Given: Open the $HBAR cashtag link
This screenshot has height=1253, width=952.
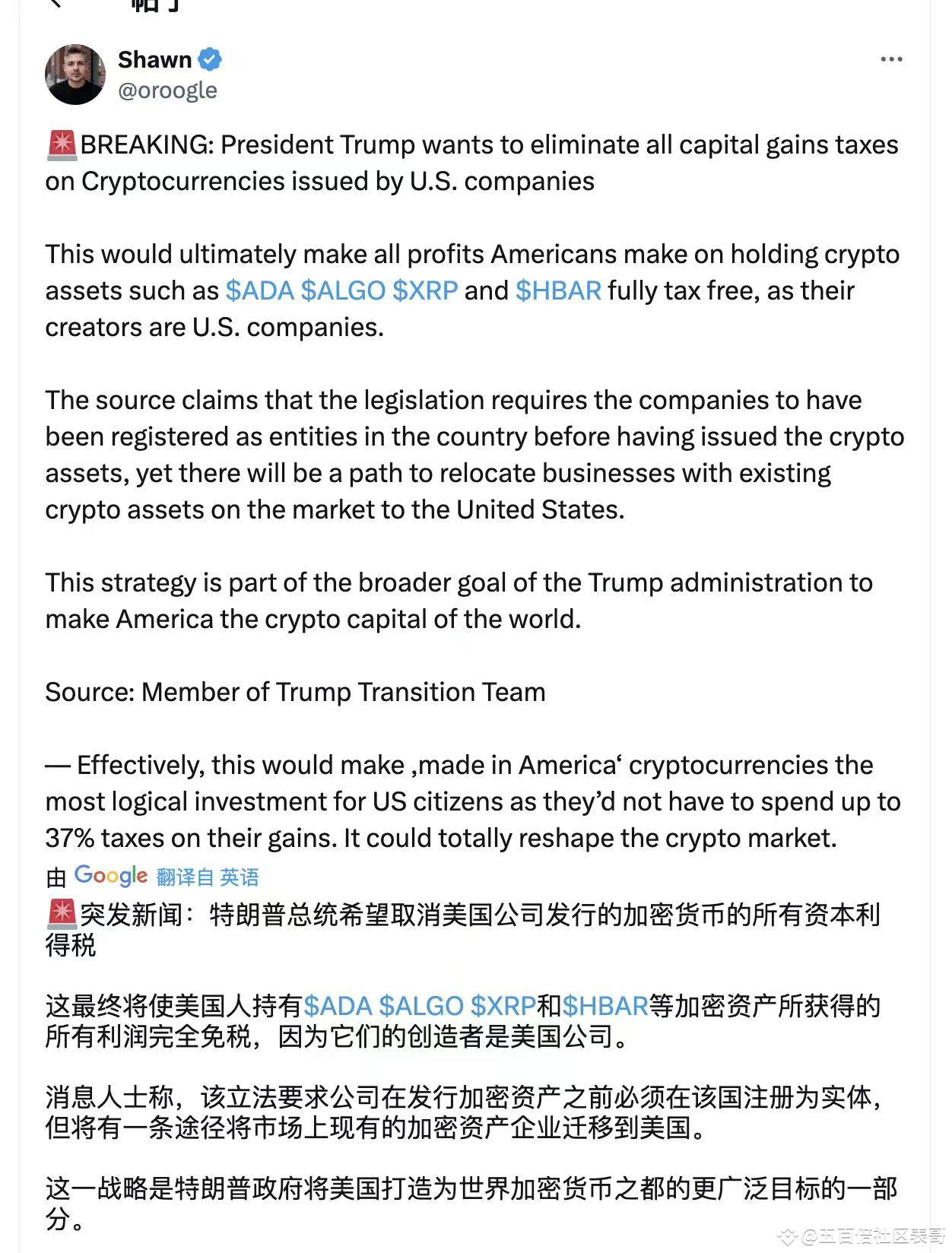Looking at the screenshot, I should (559, 290).
